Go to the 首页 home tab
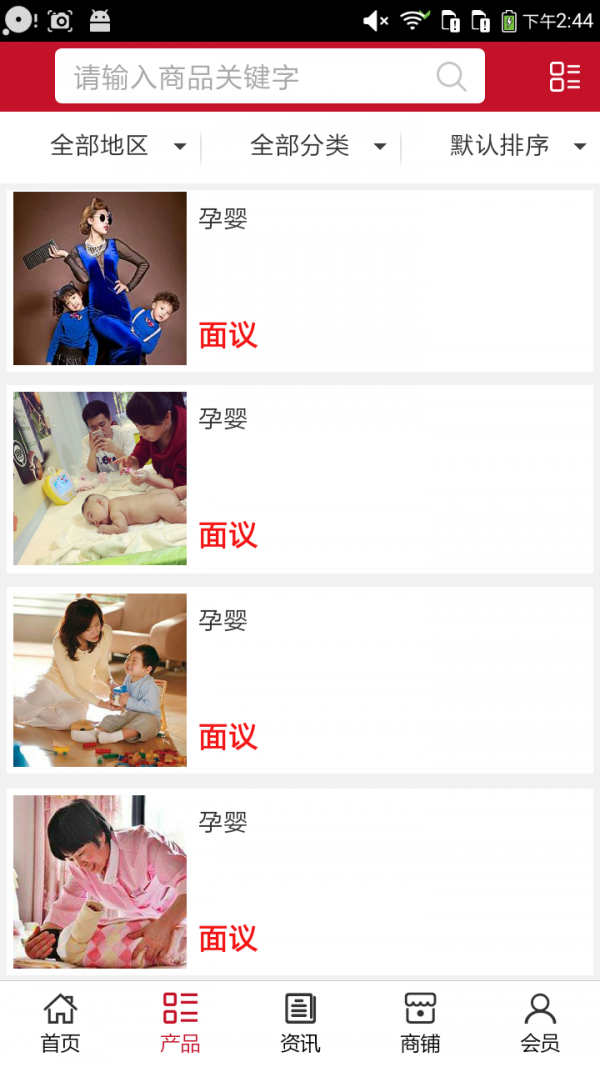Image resolution: width=600 pixels, height=1067 pixels. pyautogui.click(x=60, y=1023)
